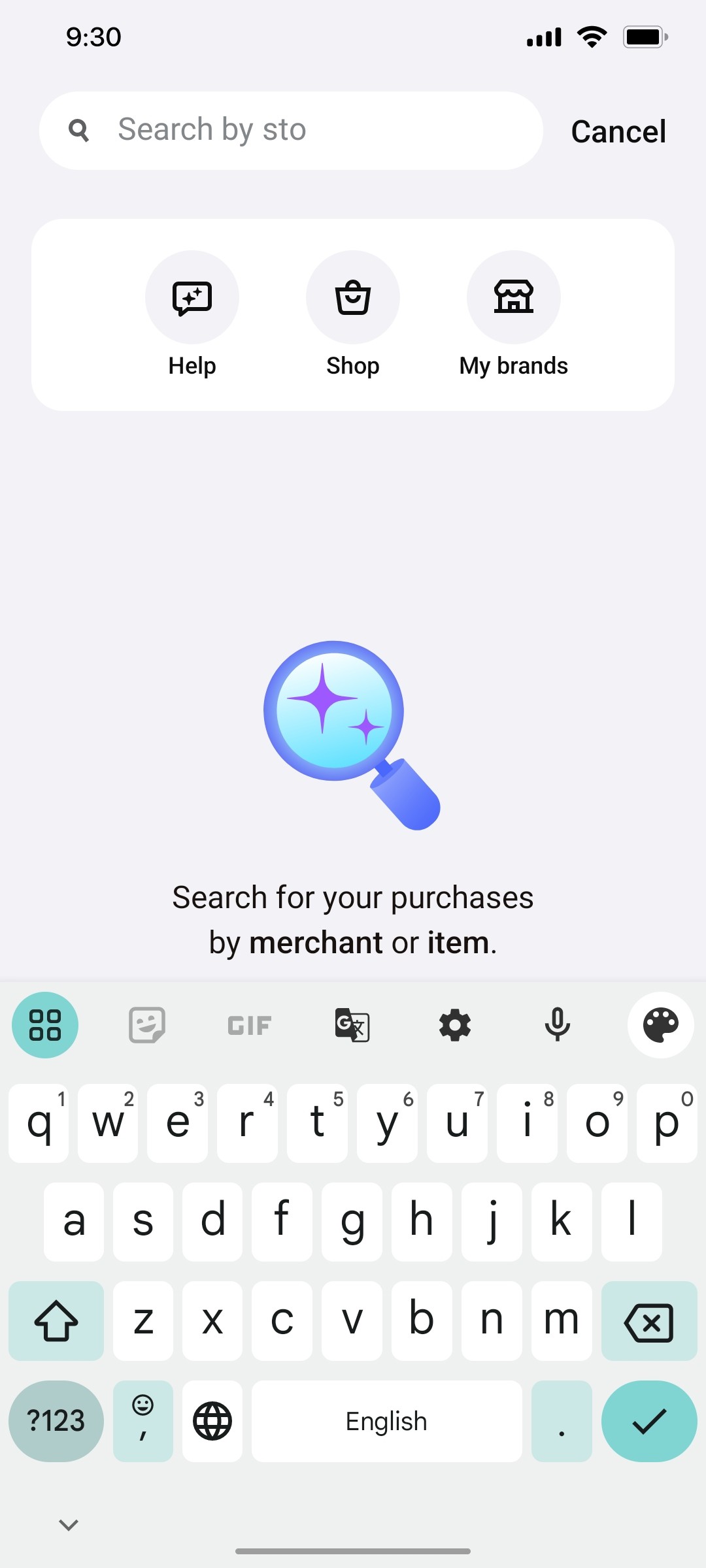Open the Help chat icon

[192, 297]
